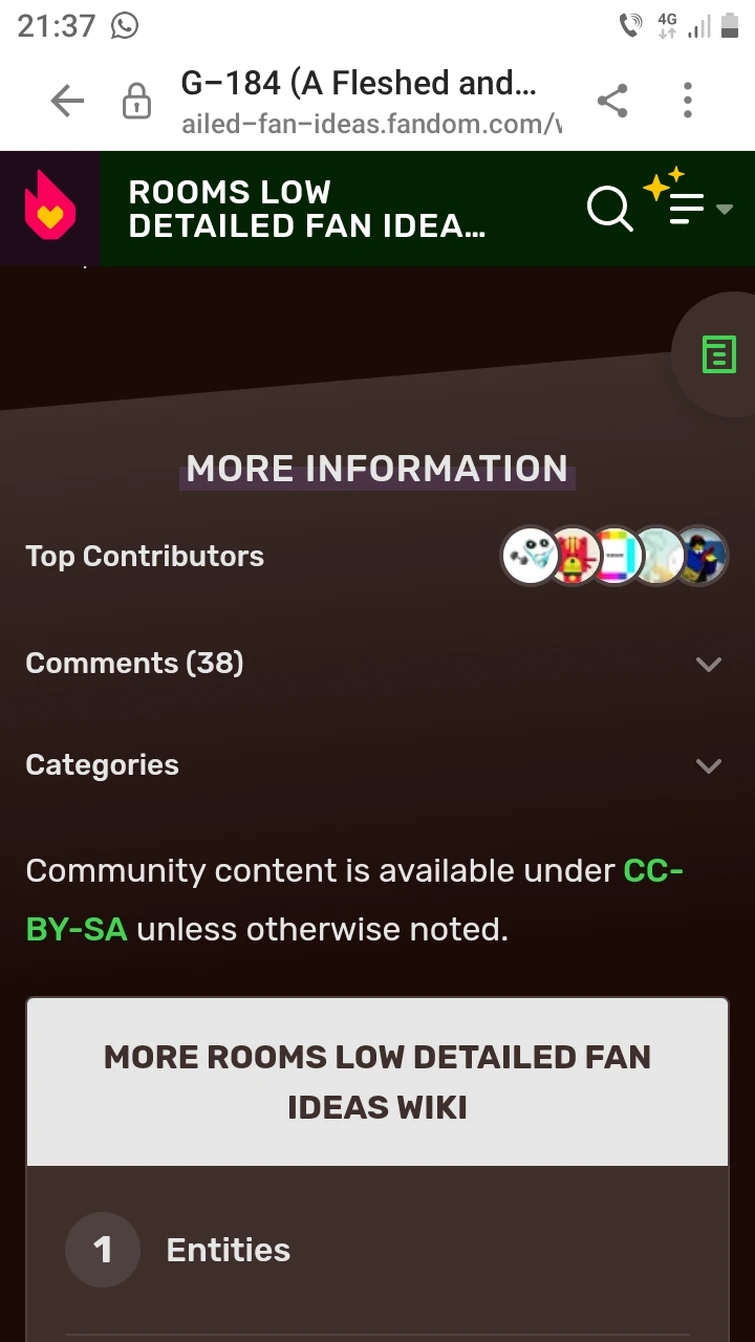Open the Entities explore link

click(x=228, y=1249)
